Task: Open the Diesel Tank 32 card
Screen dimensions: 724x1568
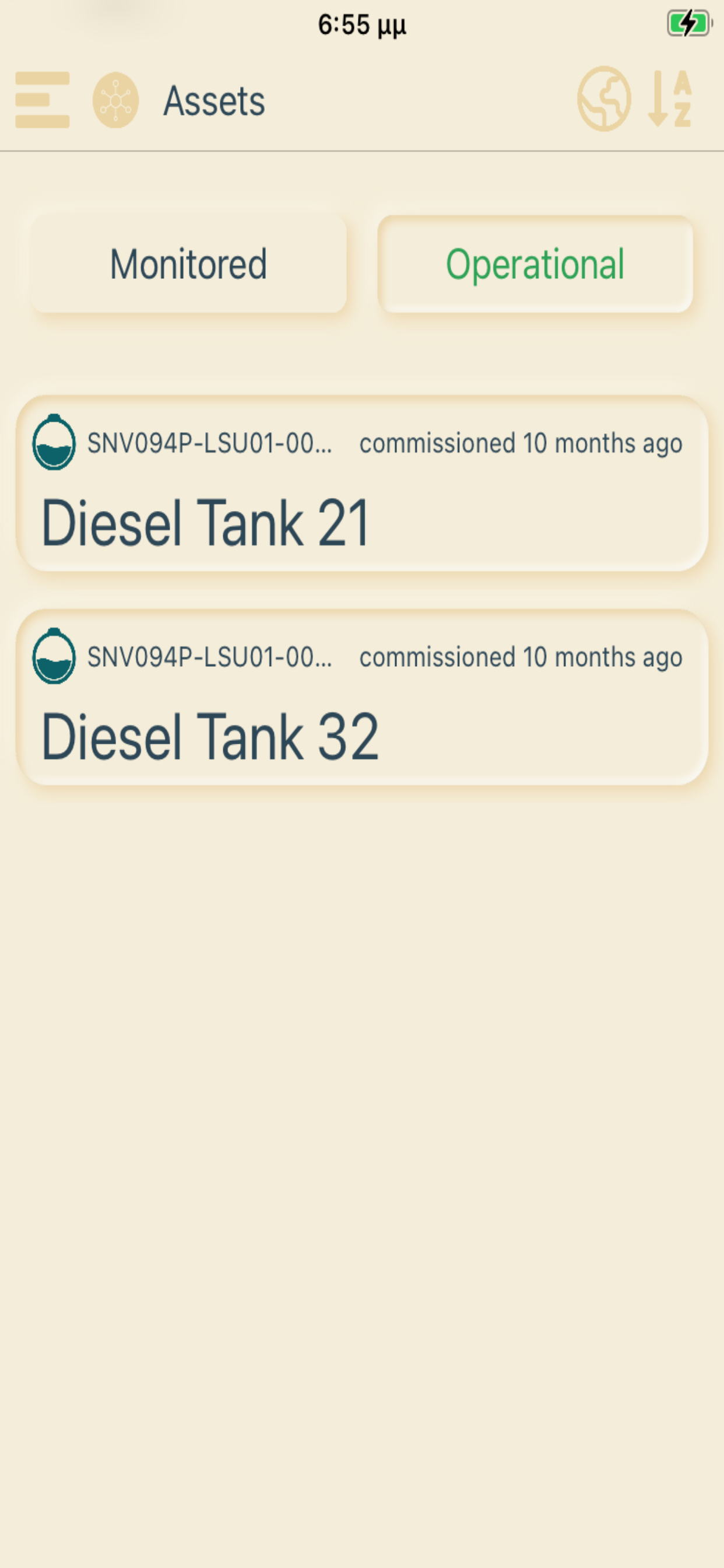Action: (362, 698)
